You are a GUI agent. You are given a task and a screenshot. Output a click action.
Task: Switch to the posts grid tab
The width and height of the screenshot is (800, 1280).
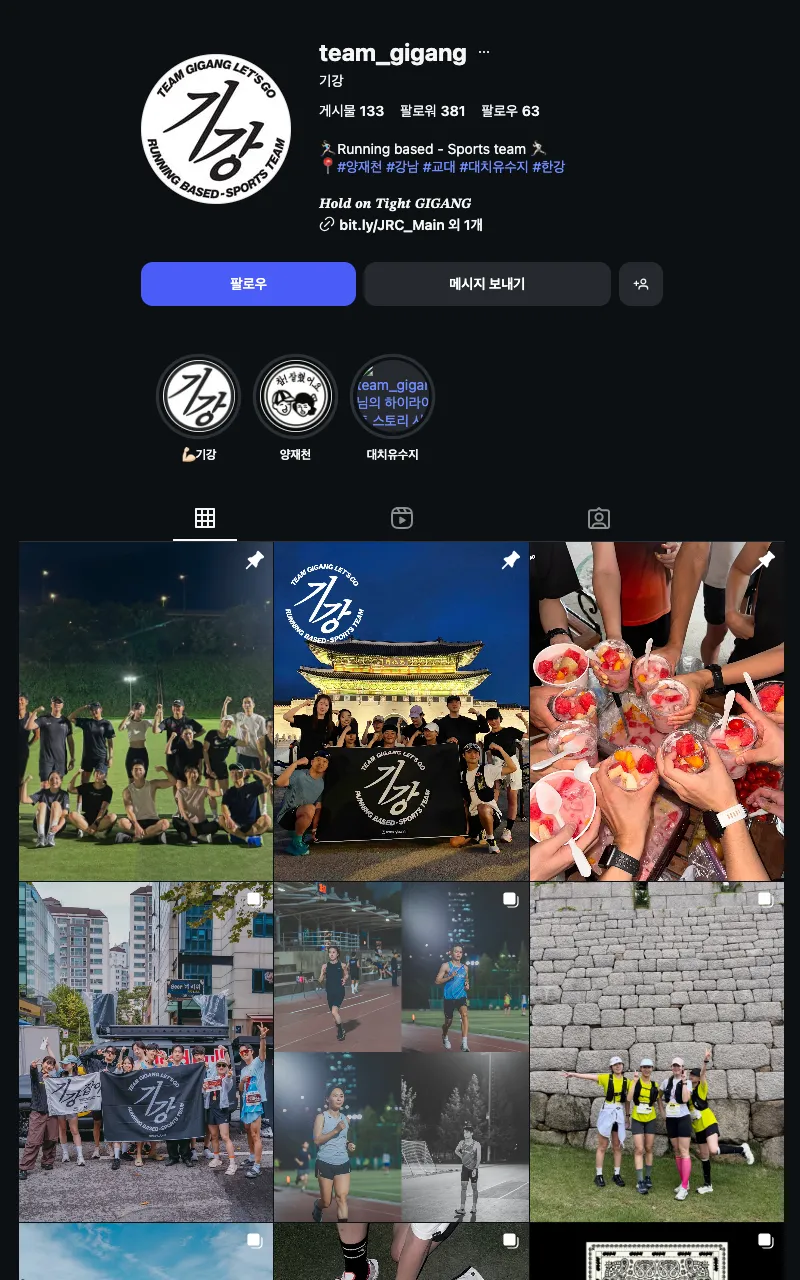point(205,518)
